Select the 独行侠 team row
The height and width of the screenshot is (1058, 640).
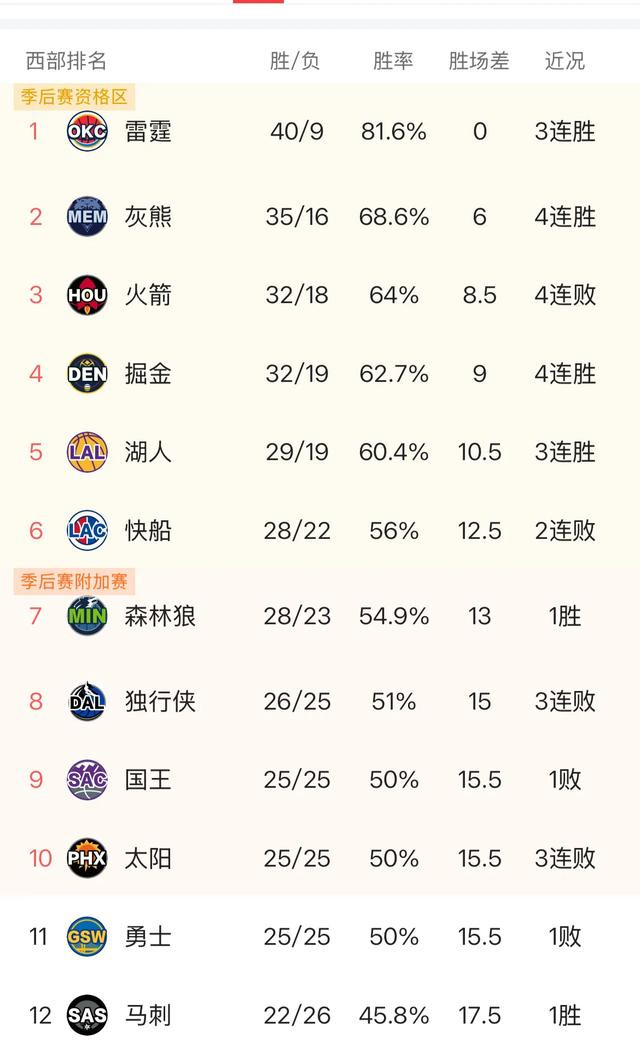320,701
